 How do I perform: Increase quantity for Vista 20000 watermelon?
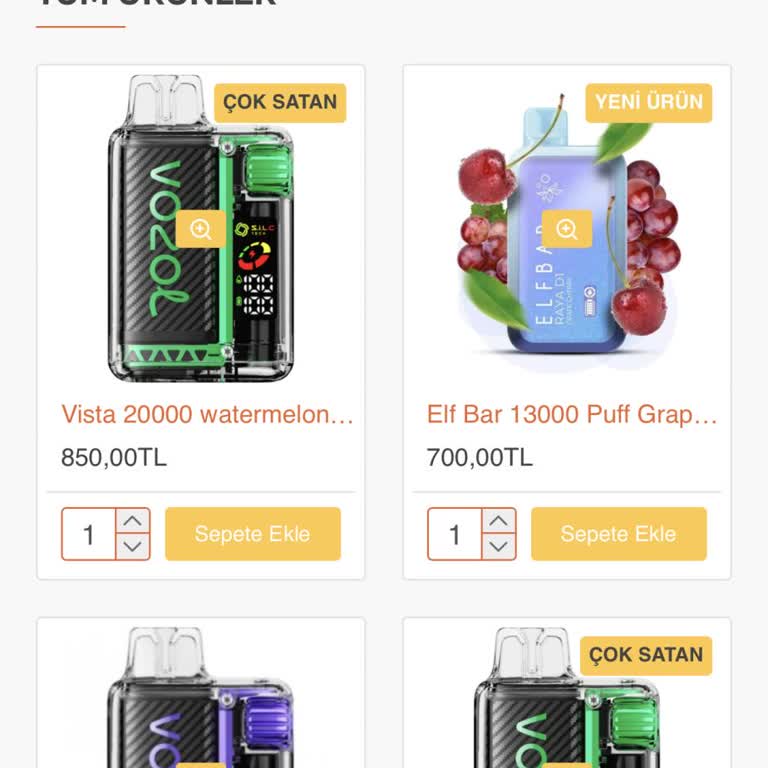133,521
